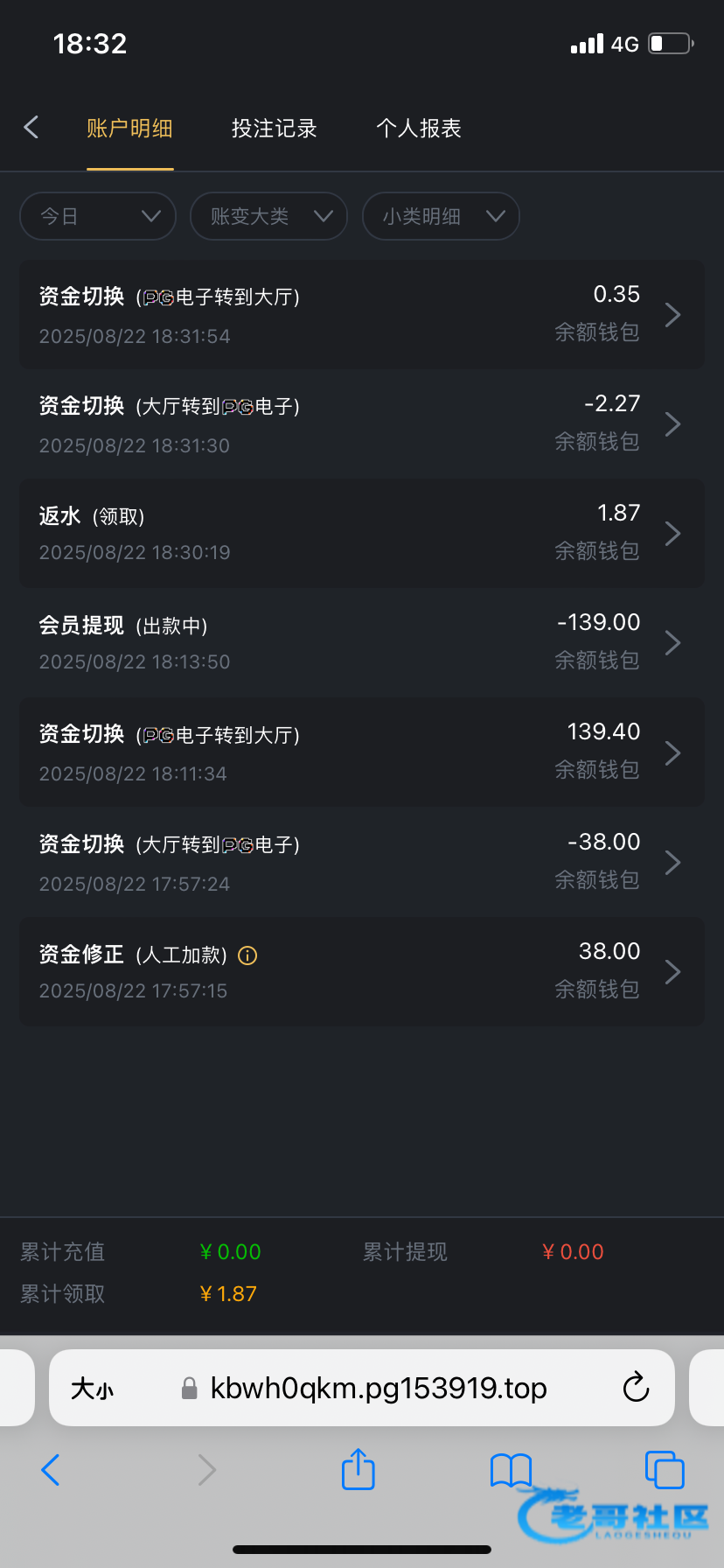Open the Safari tabs overview
Viewport: 724px width, 1568px height.
tap(664, 1470)
